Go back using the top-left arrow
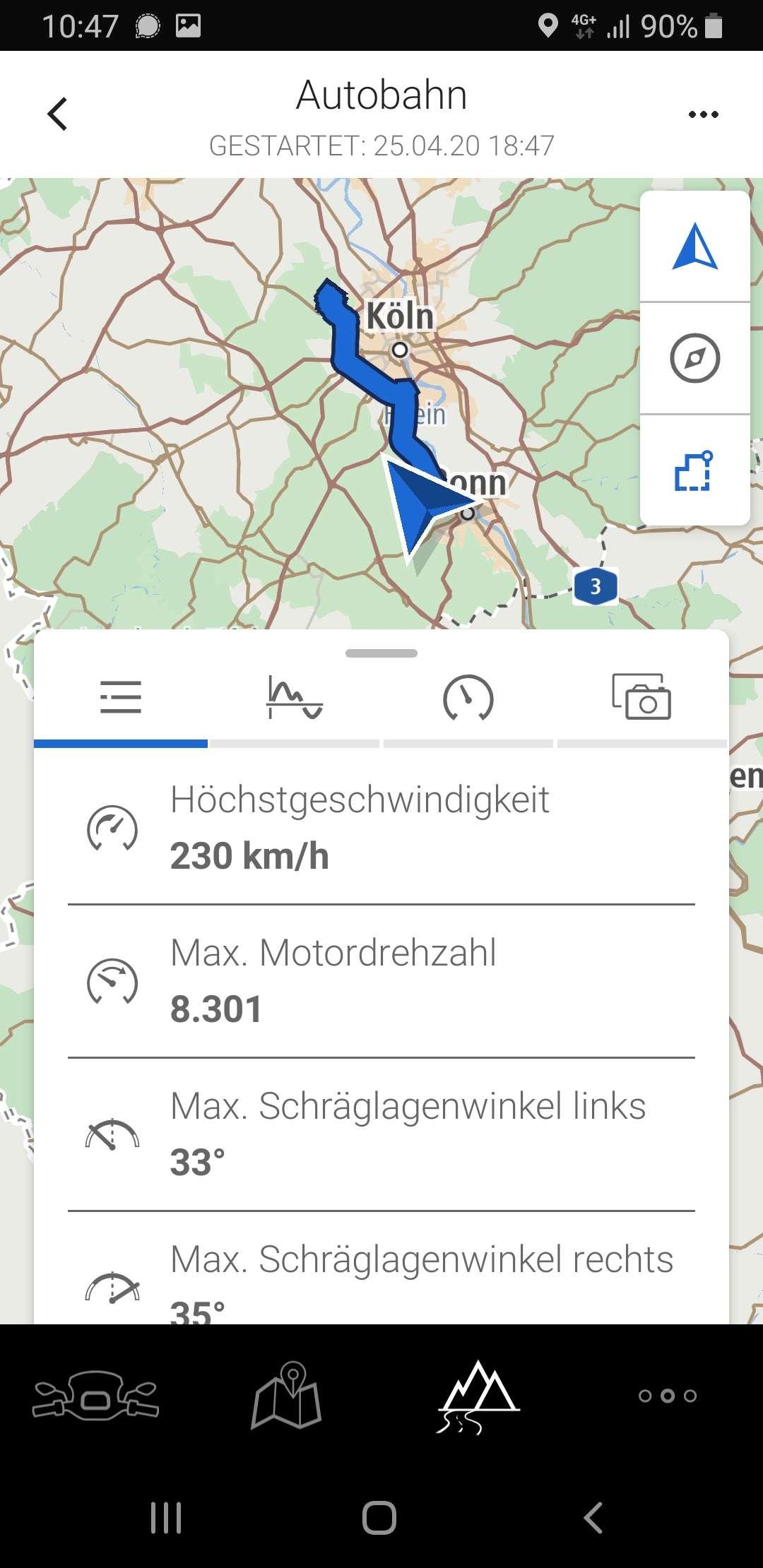 pyautogui.click(x=58, y=114)
